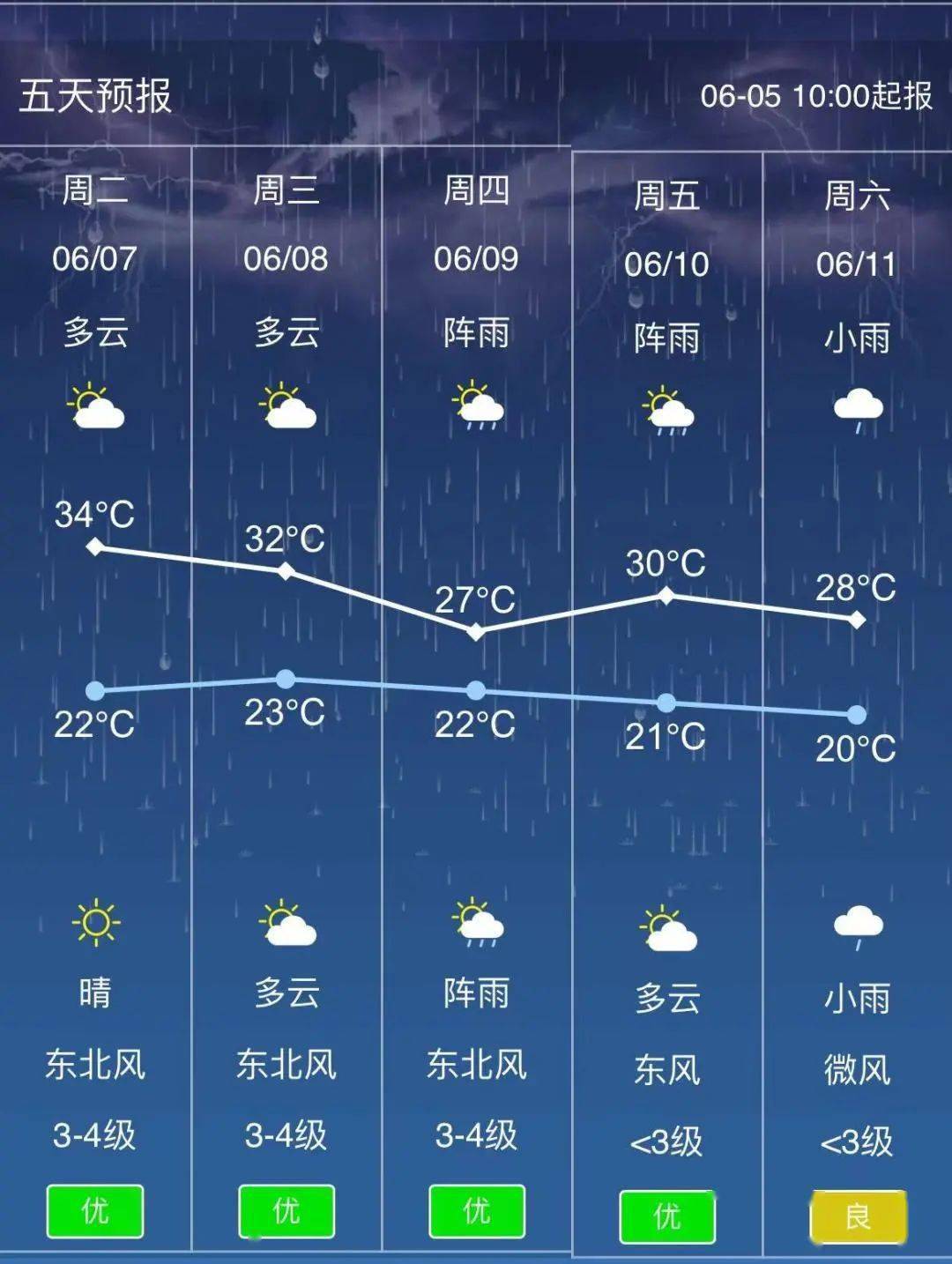Tap the rain cloud icon in Saturday's lower row
This screenshot has height=1264, width=952.
(857, 922)
